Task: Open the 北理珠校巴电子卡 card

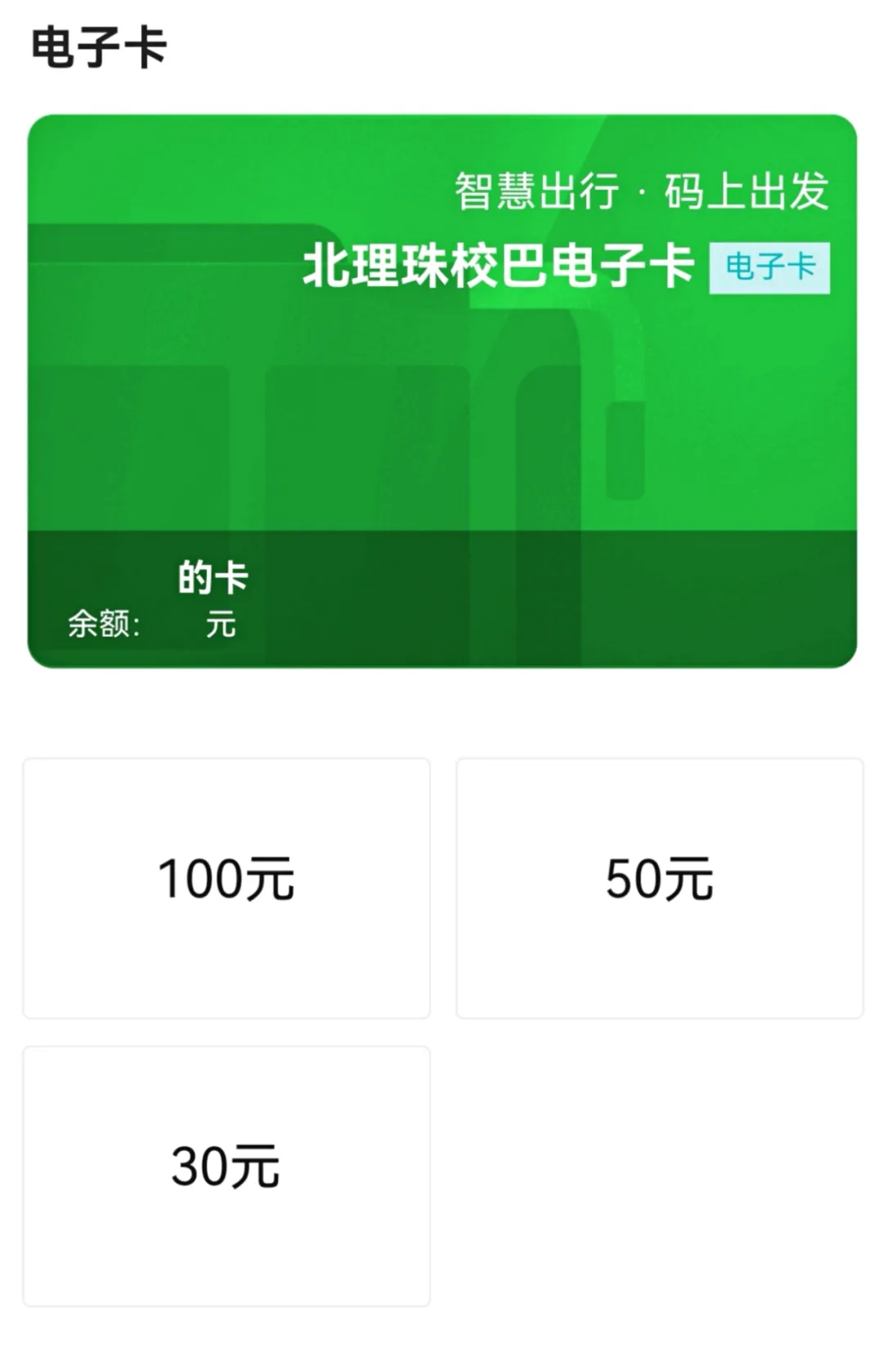Action: (x=441, y=391)
